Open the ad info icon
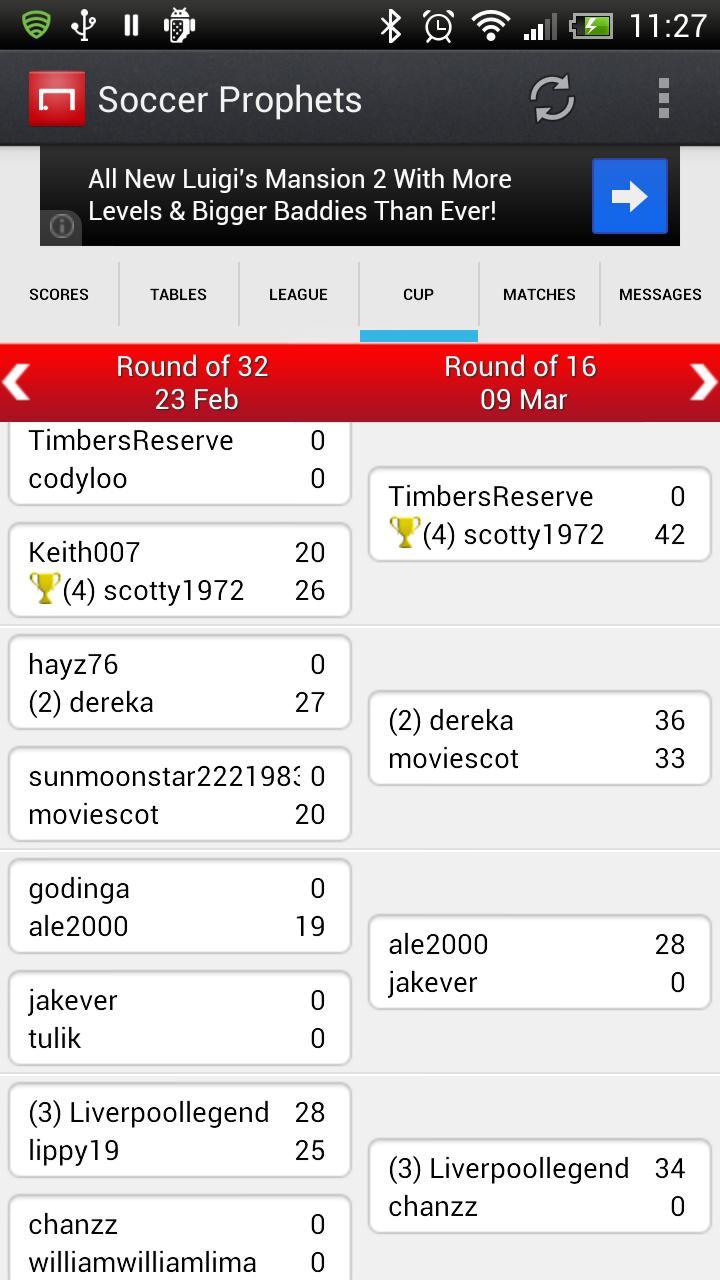The height and width of the screenshot is (1280, 720). pyautogui.click(x=62, y=226)
